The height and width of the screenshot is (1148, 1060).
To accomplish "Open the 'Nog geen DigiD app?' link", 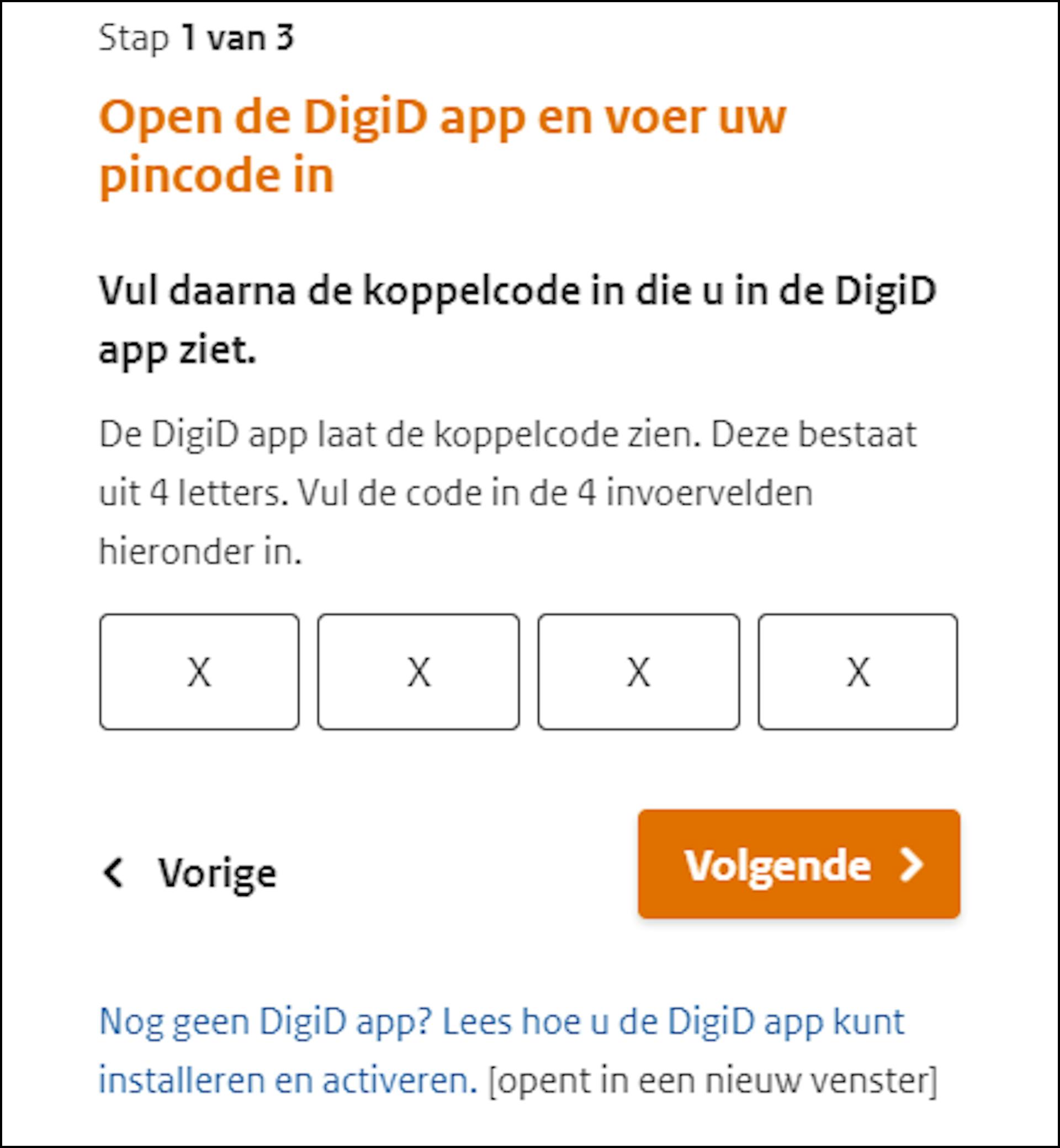I will (501, 1022).
